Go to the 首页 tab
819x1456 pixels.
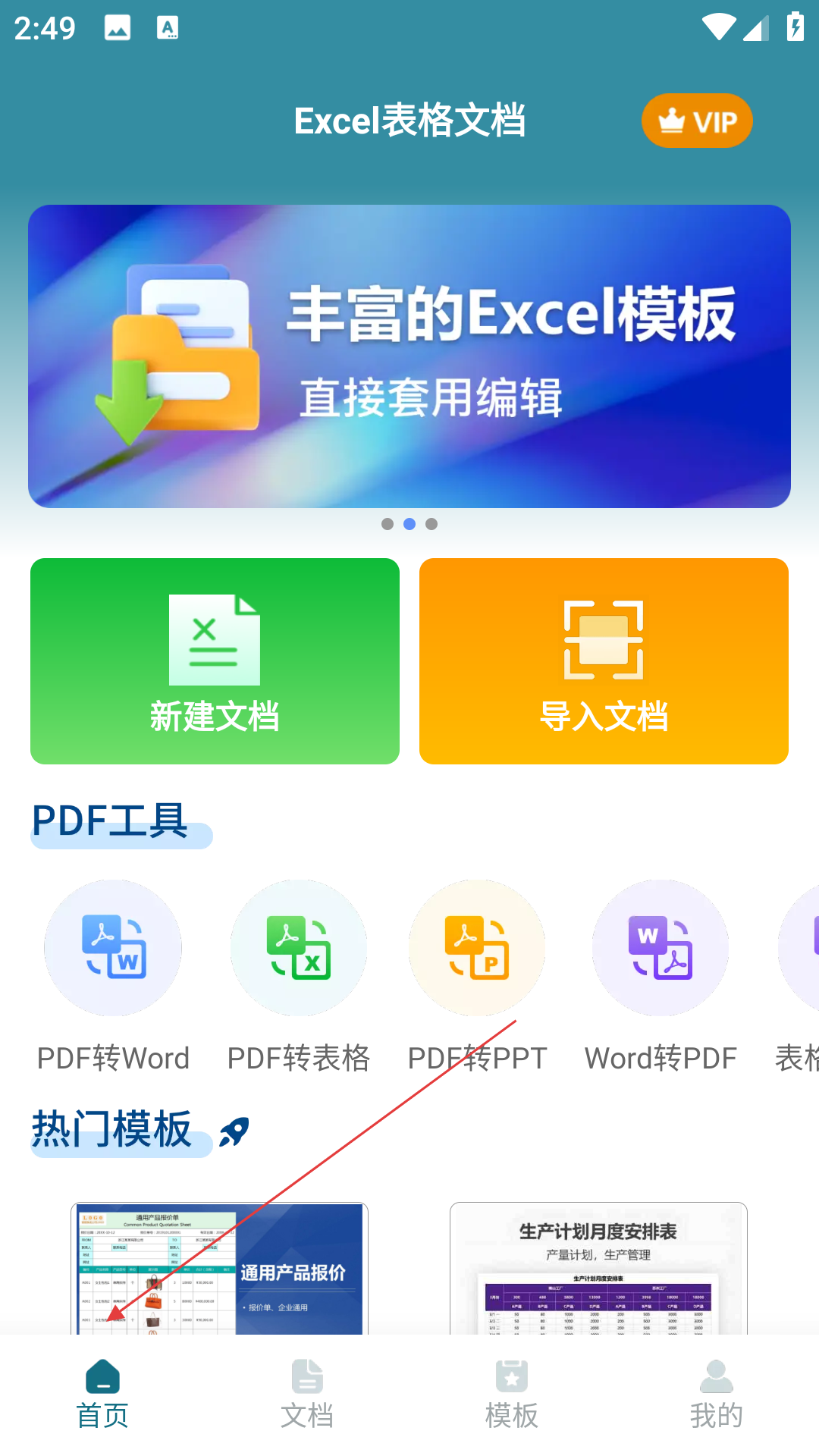tap(102, 1394)
